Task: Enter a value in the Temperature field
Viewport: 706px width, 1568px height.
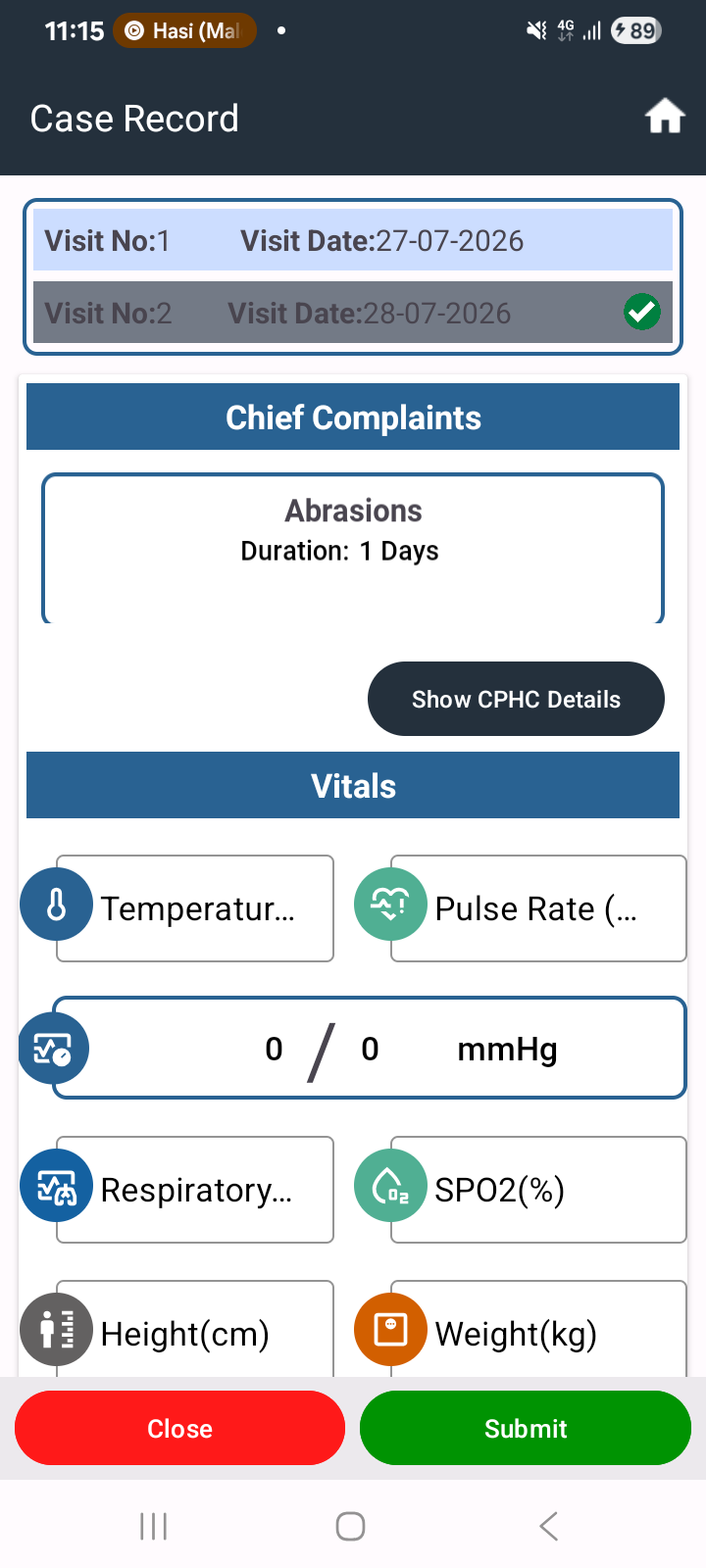Action: pyautogui.click(x=195, y=908)
